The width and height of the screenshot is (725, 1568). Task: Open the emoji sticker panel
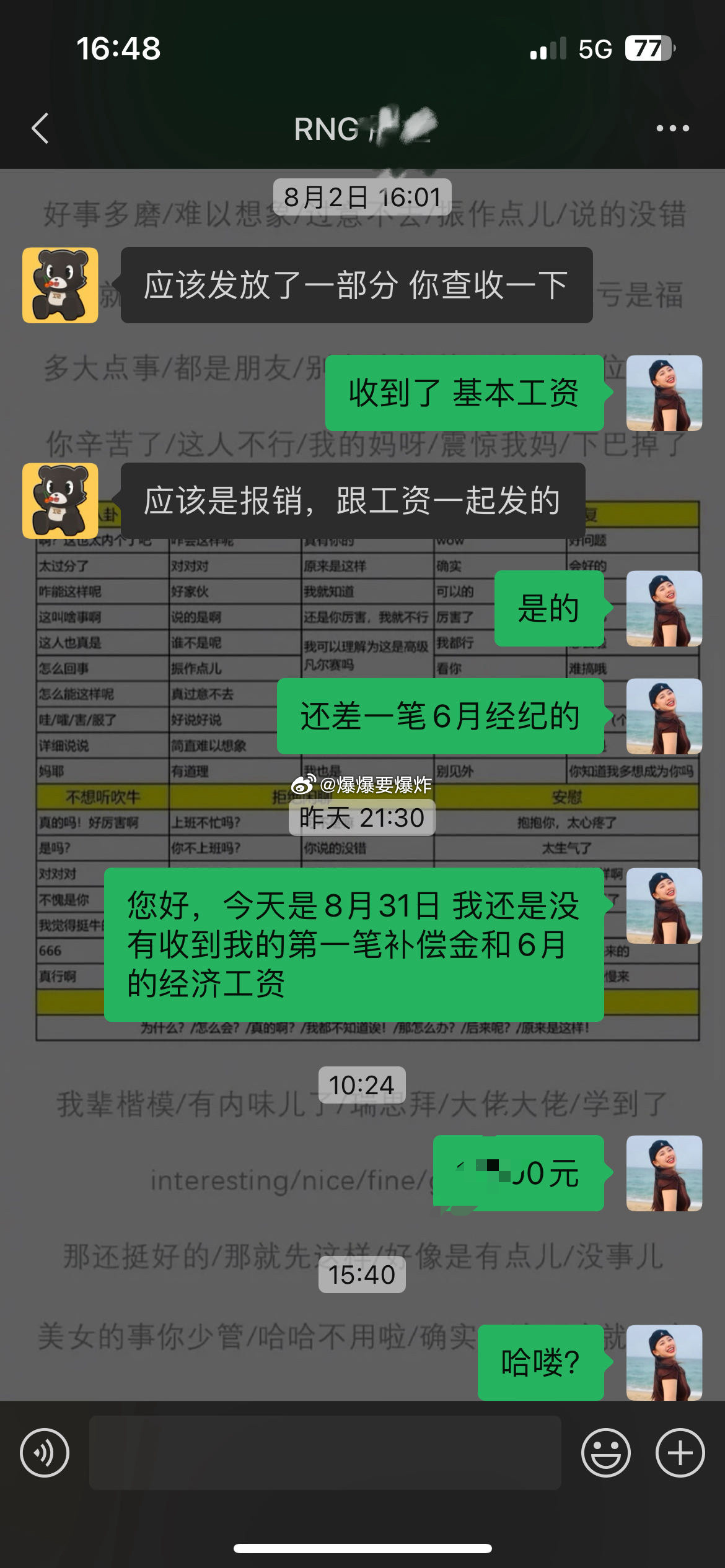coord(605,1452)
